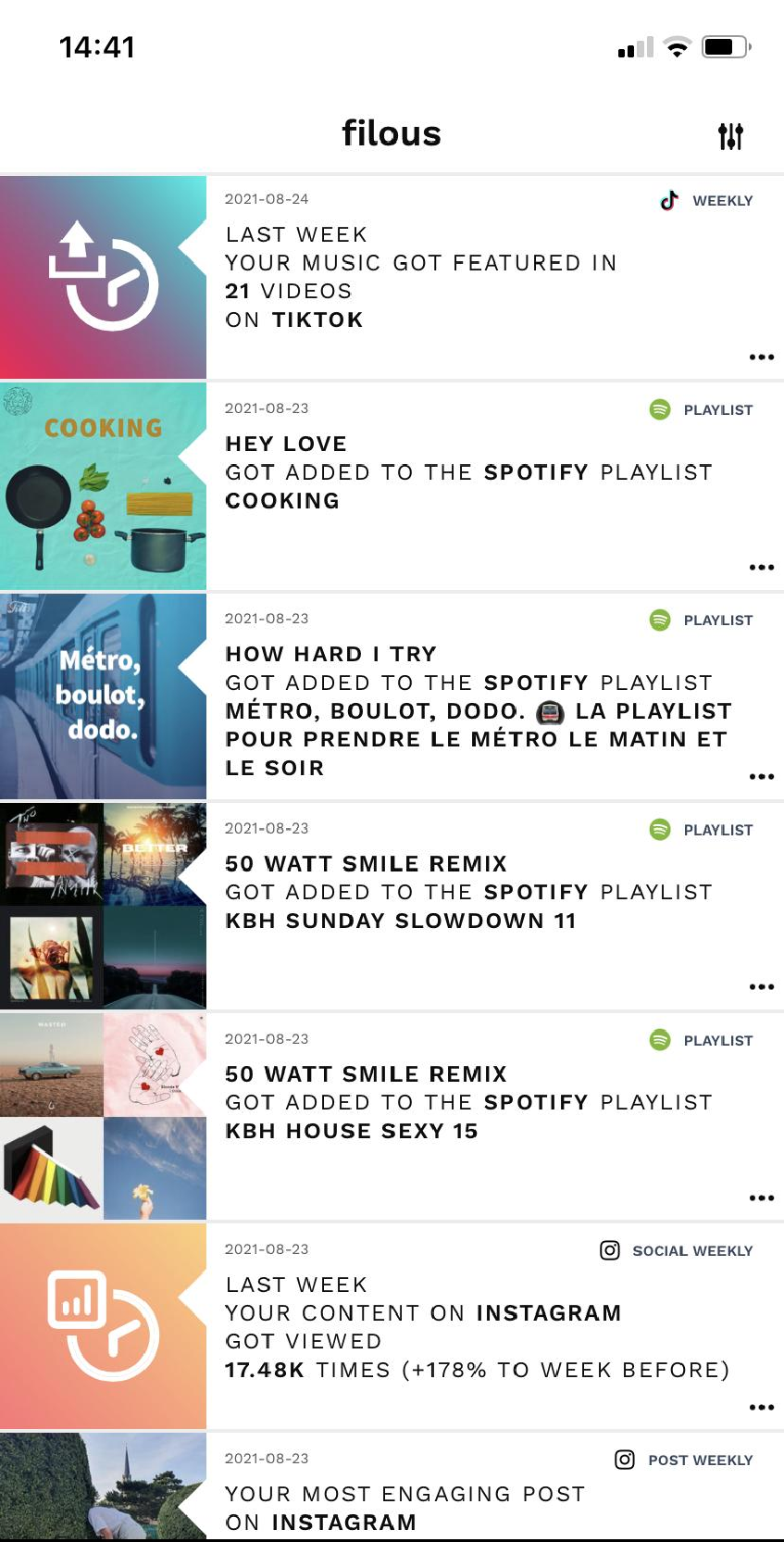Open Hey Love Cooking playlist card
Viewport: 784px width, 1542px height.
click(x=463, y=473)
